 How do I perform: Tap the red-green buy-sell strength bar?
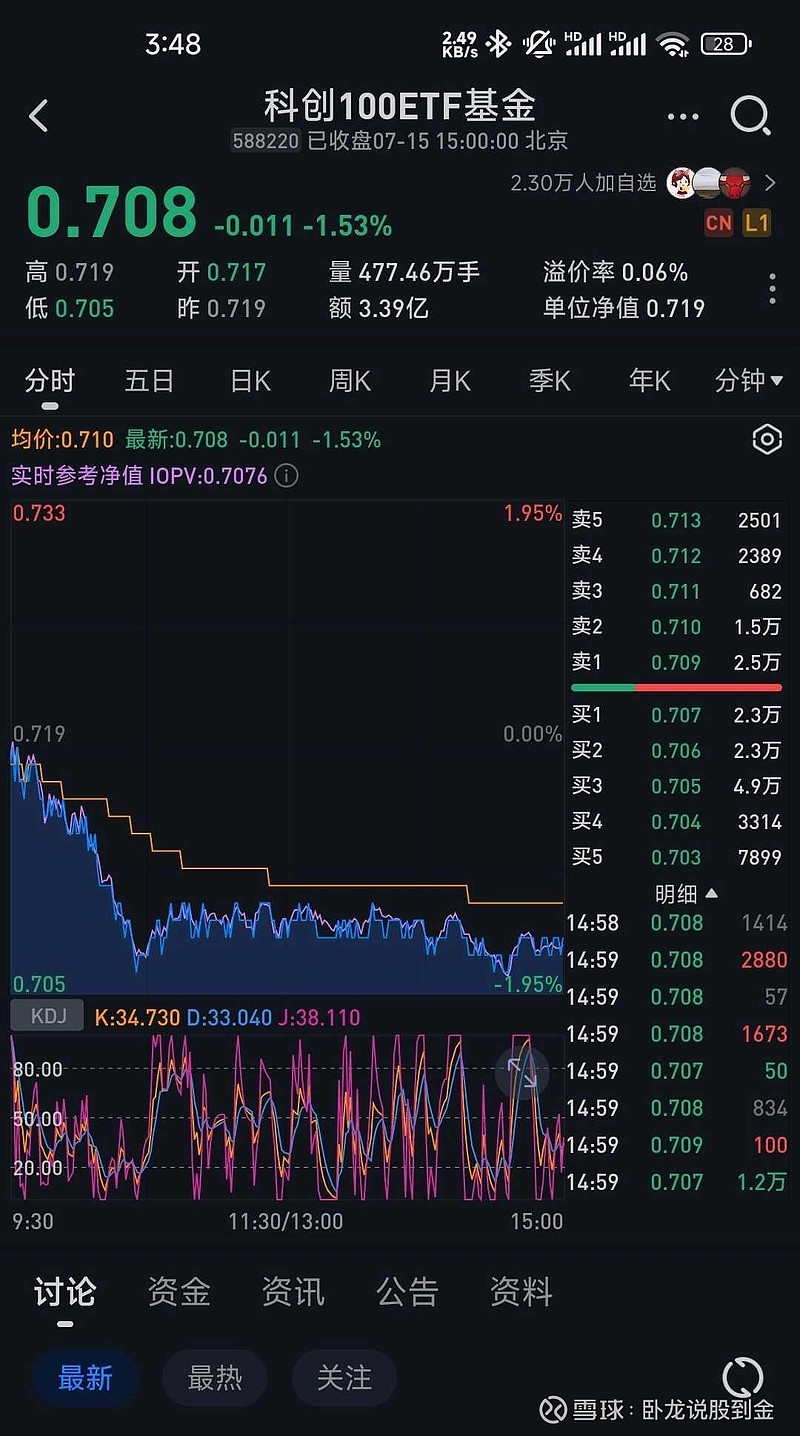click(676, 688)
